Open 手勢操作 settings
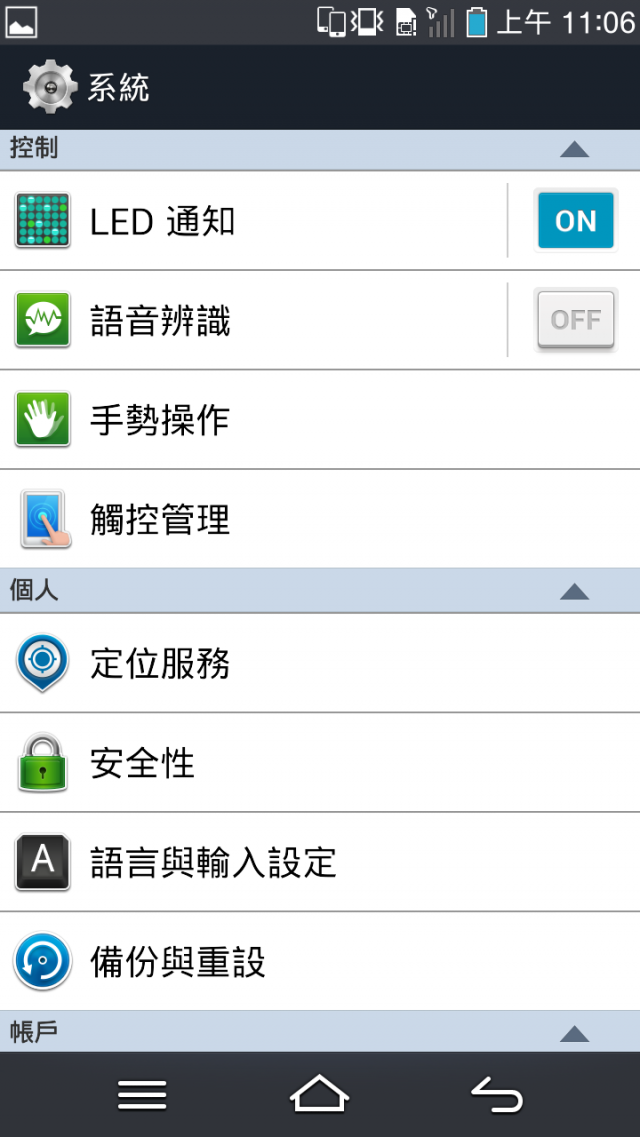This screenshot has height=1138, width=640. click(x=320, y=419)
